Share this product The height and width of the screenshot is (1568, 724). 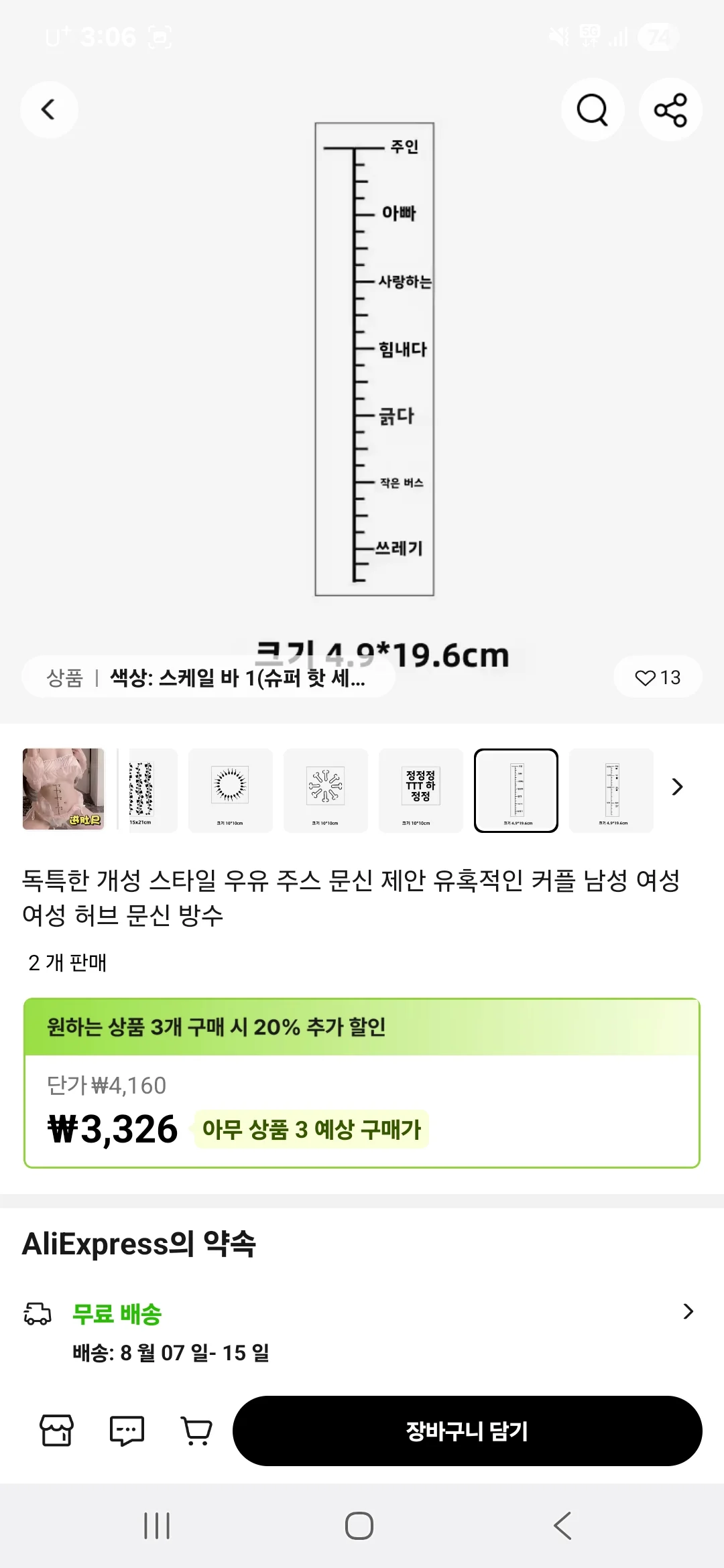[670, 109]
